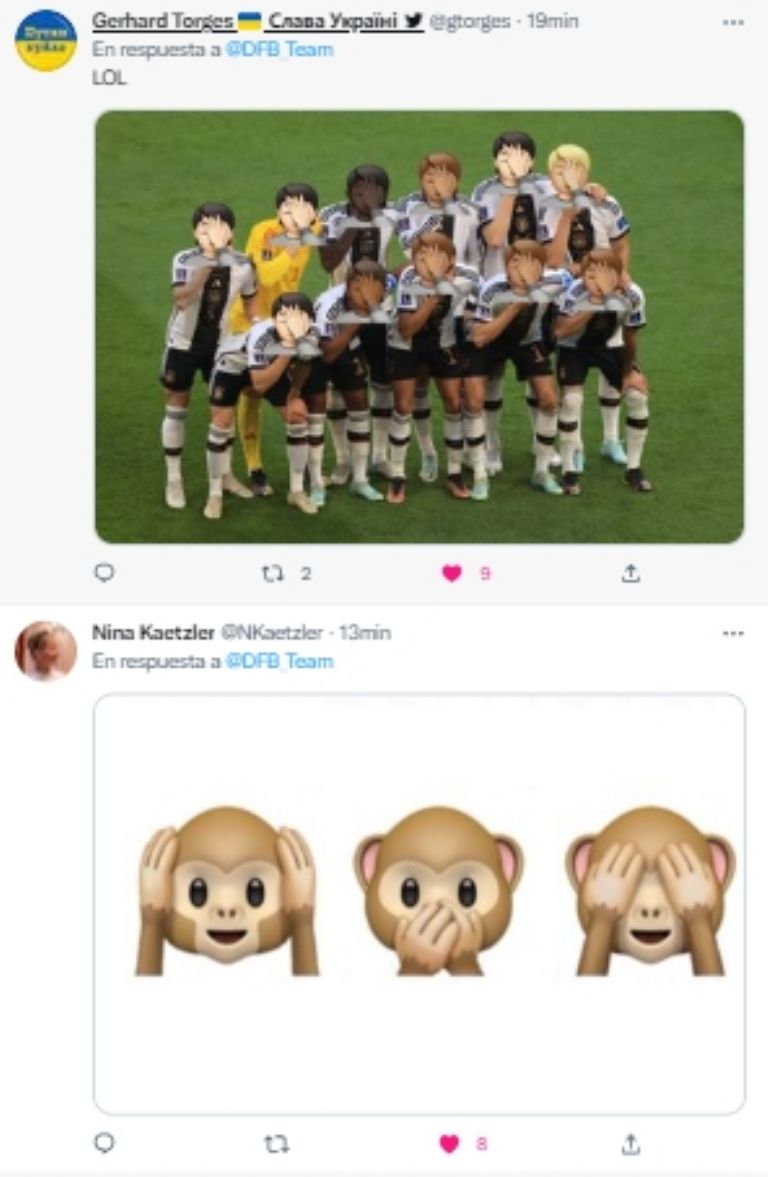
Task: Open overflow menu on Gerhard Torges' tweet
Action: [x=733, y=22]
